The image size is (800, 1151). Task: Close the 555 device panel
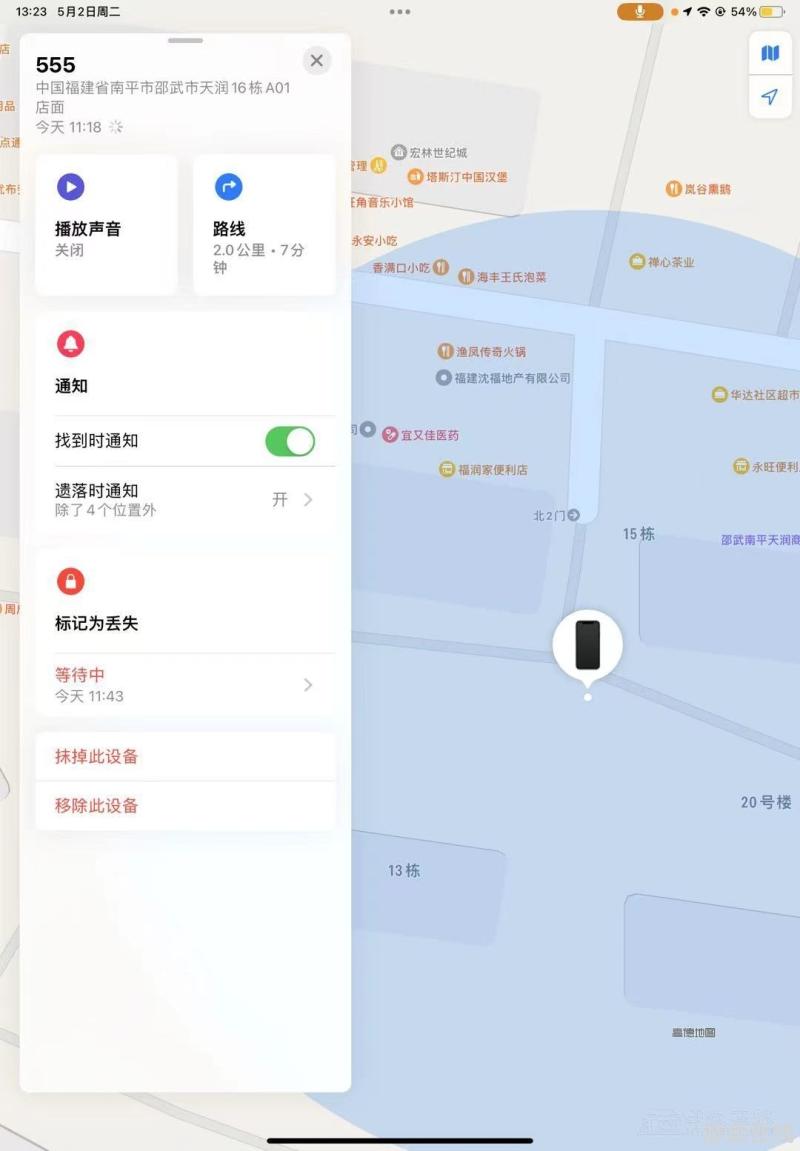[x=316, y=61]
